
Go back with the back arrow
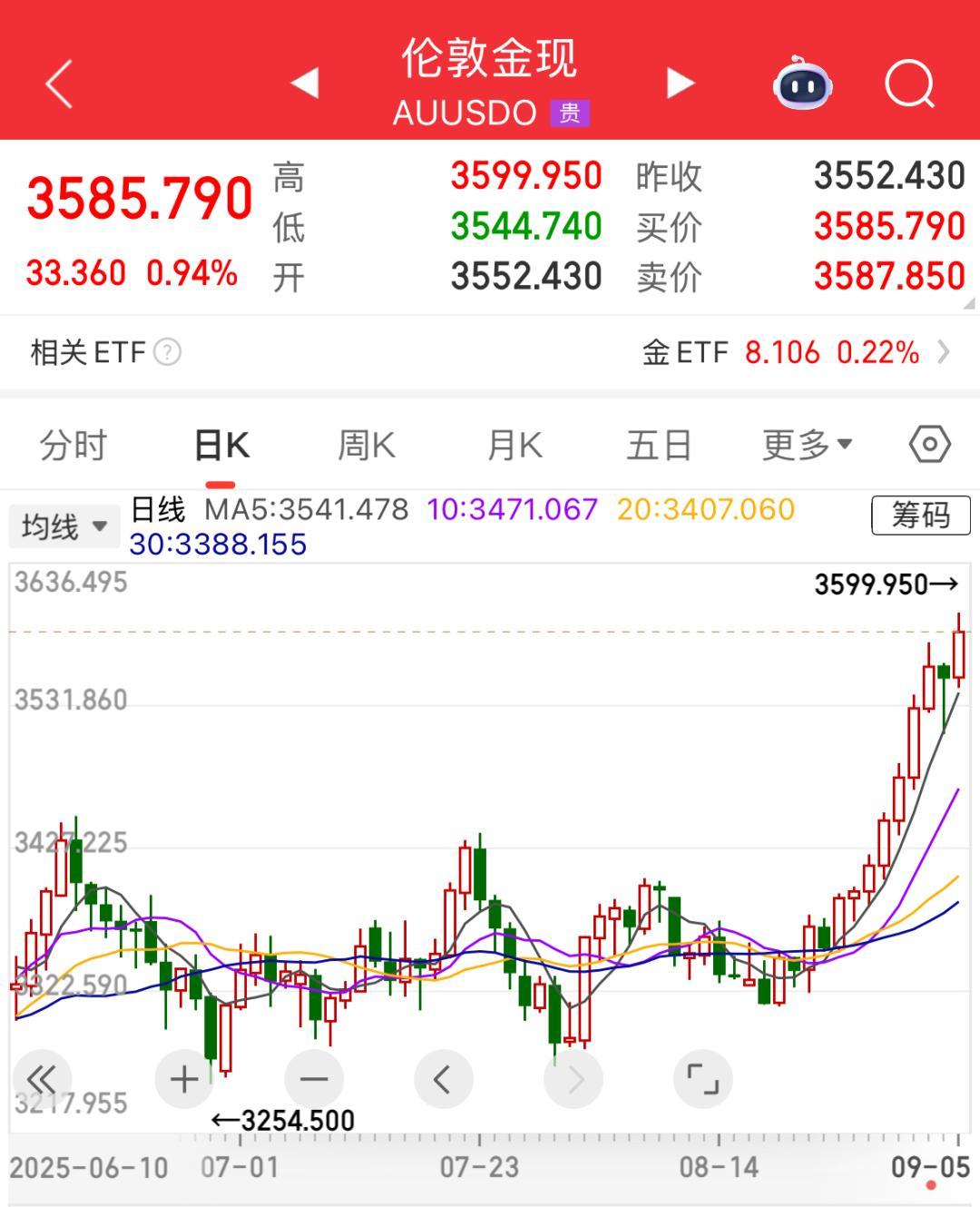pyautogui.click(x=56, y=83)
